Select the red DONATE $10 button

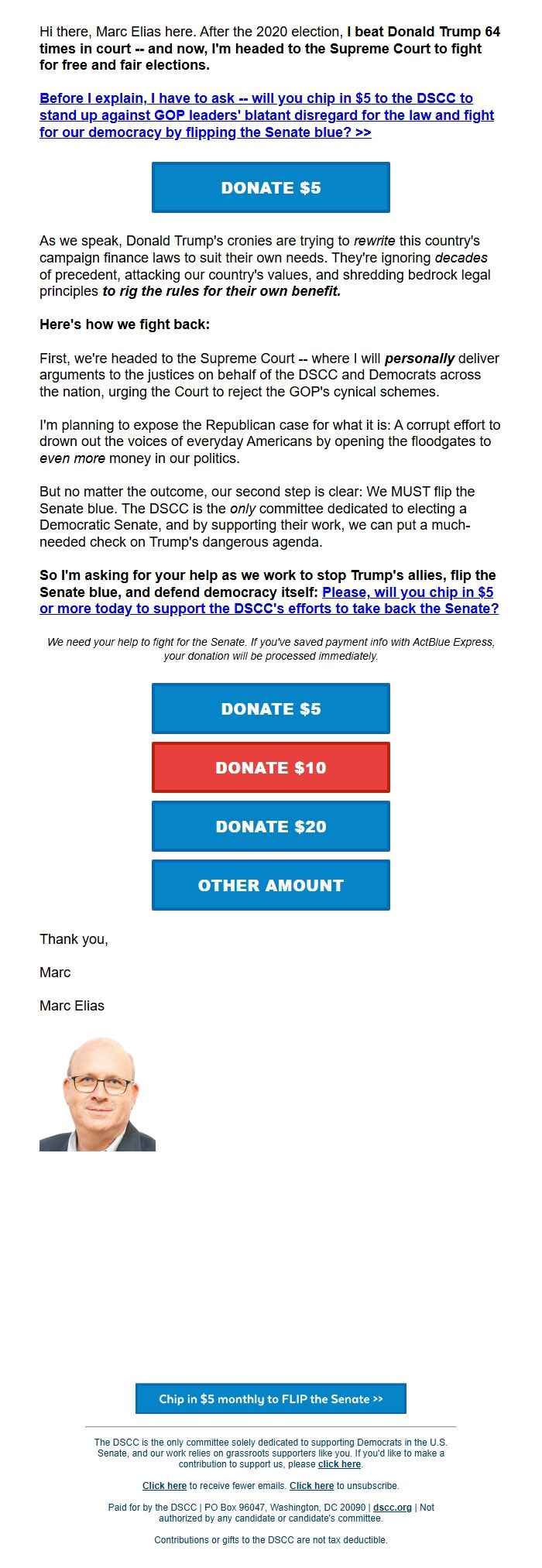coord(270,767)
